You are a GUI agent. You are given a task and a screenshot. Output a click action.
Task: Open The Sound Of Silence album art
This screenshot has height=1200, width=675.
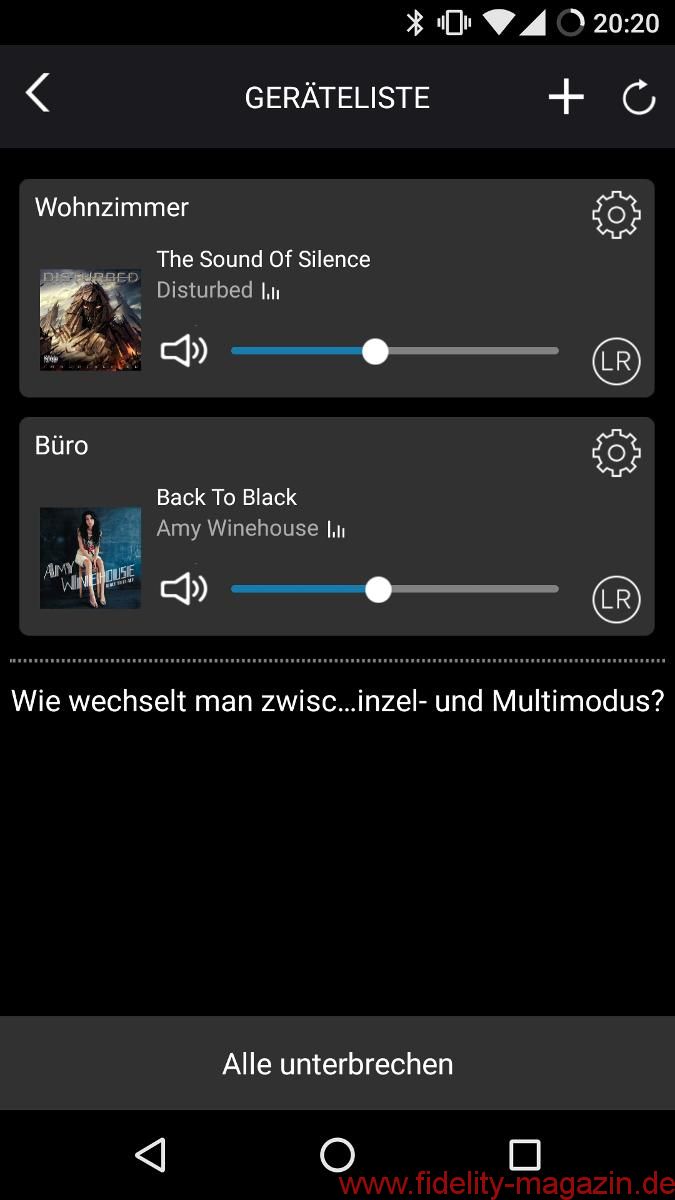90,319
